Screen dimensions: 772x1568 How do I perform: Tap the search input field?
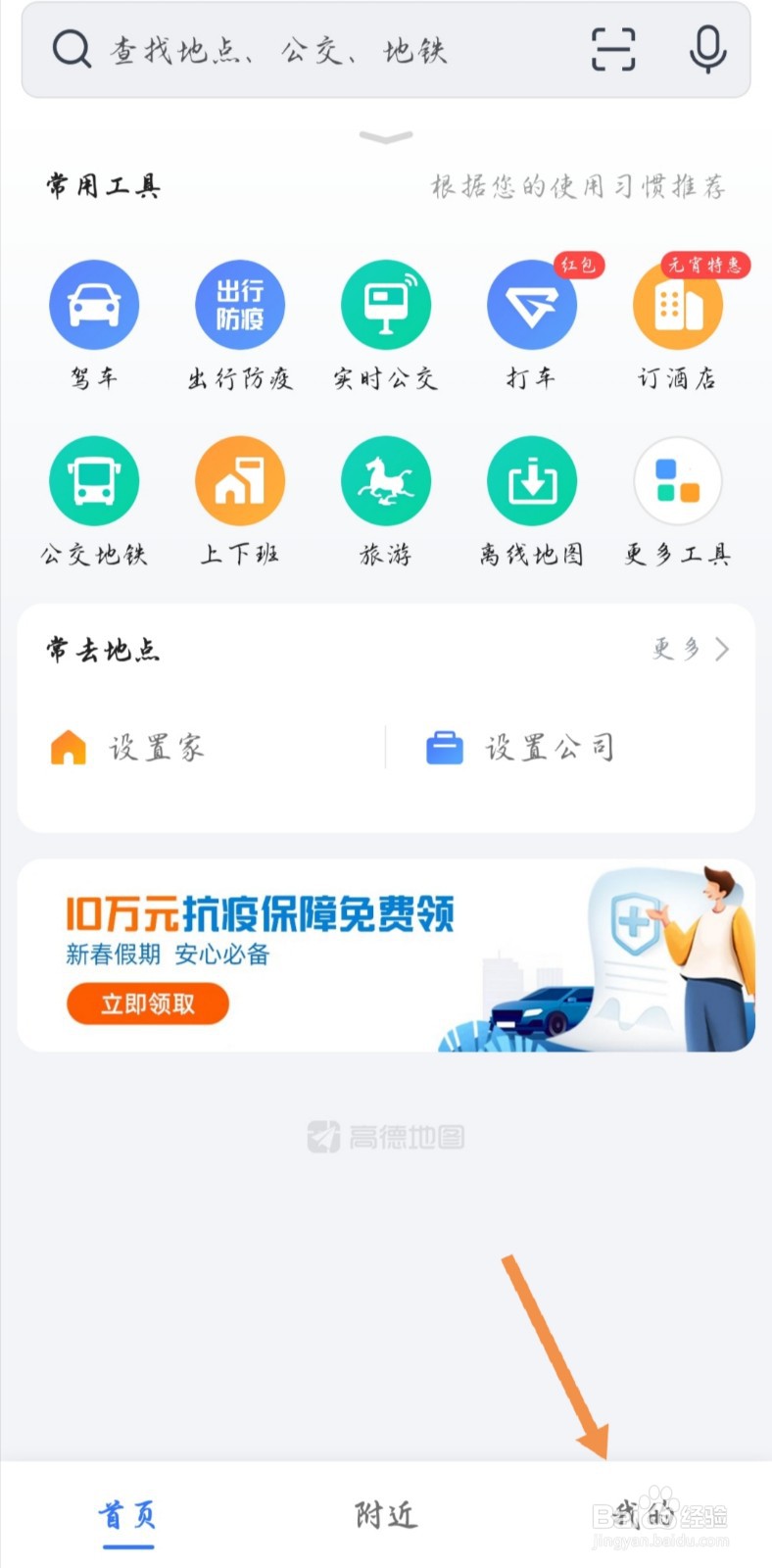click(x=294, y=49)
